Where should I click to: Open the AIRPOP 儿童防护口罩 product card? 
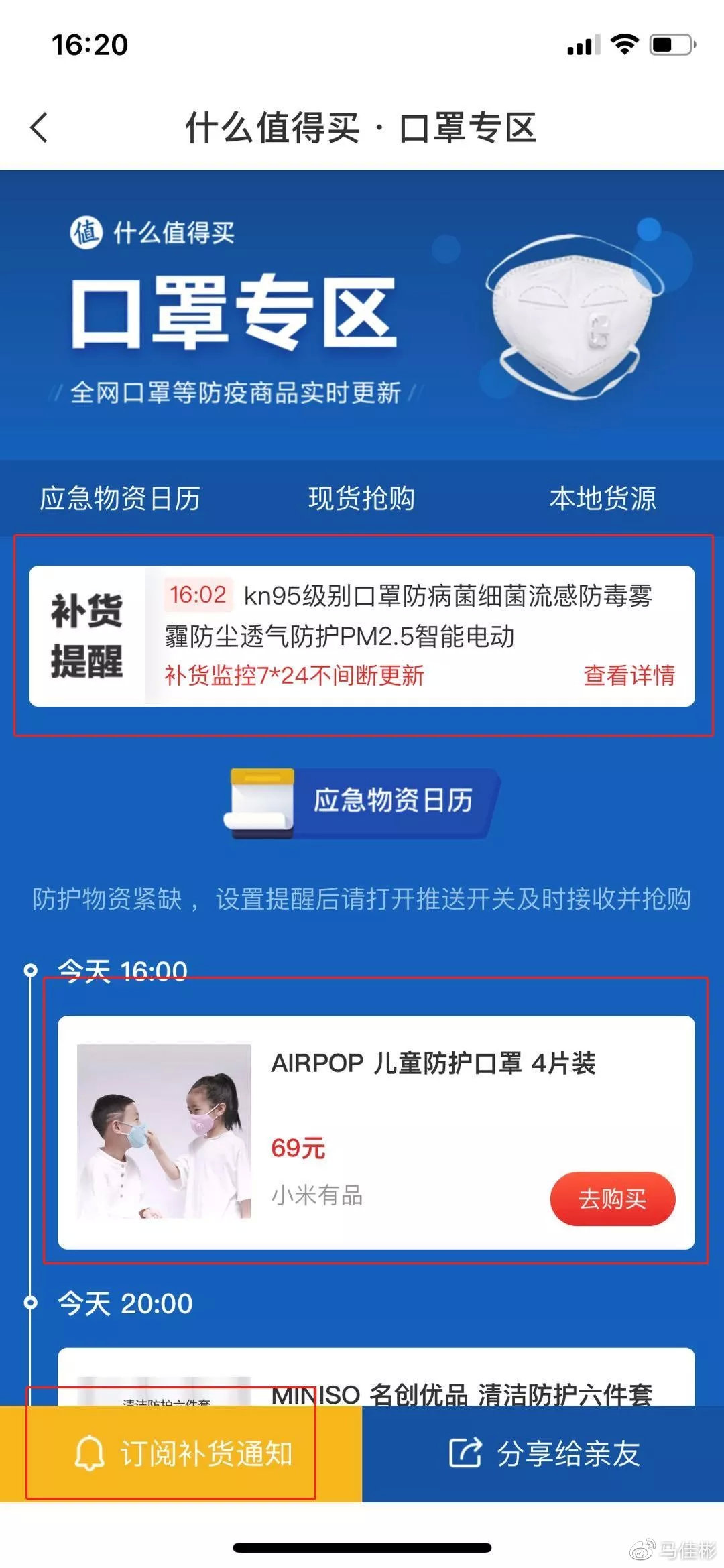click(x=376, y=1132)
